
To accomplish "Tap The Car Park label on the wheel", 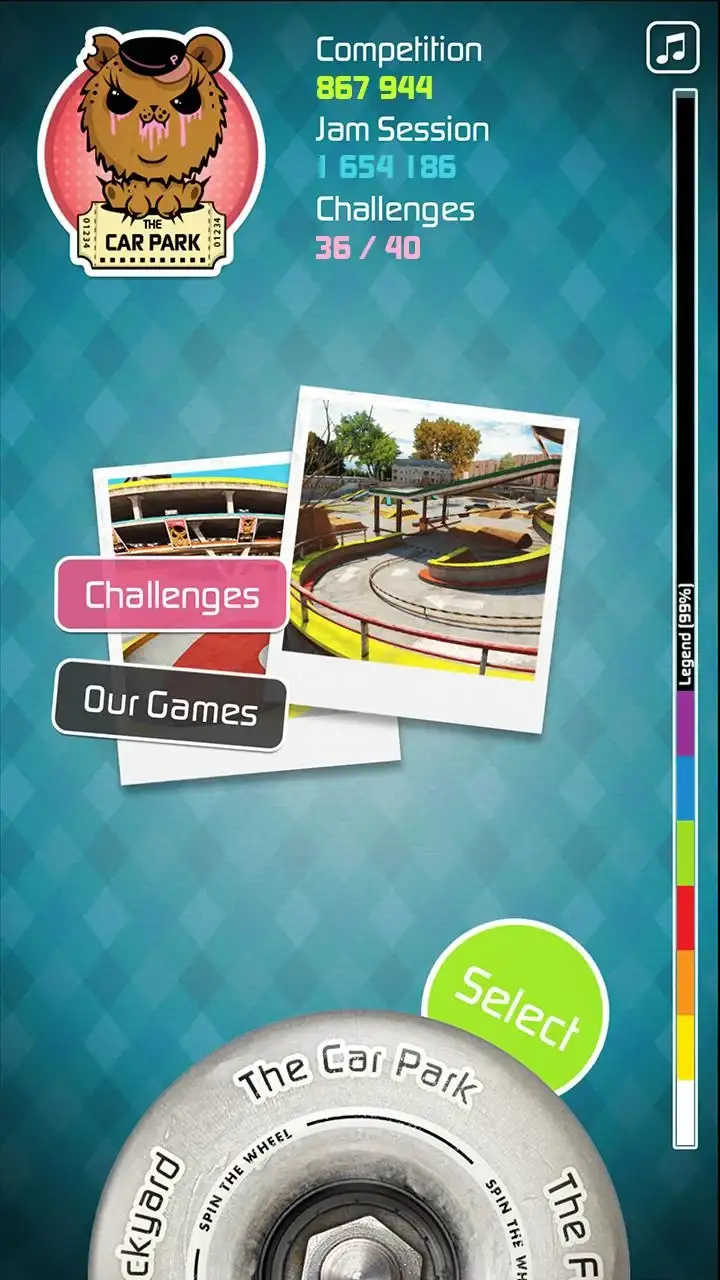I will coord(357,1073).
